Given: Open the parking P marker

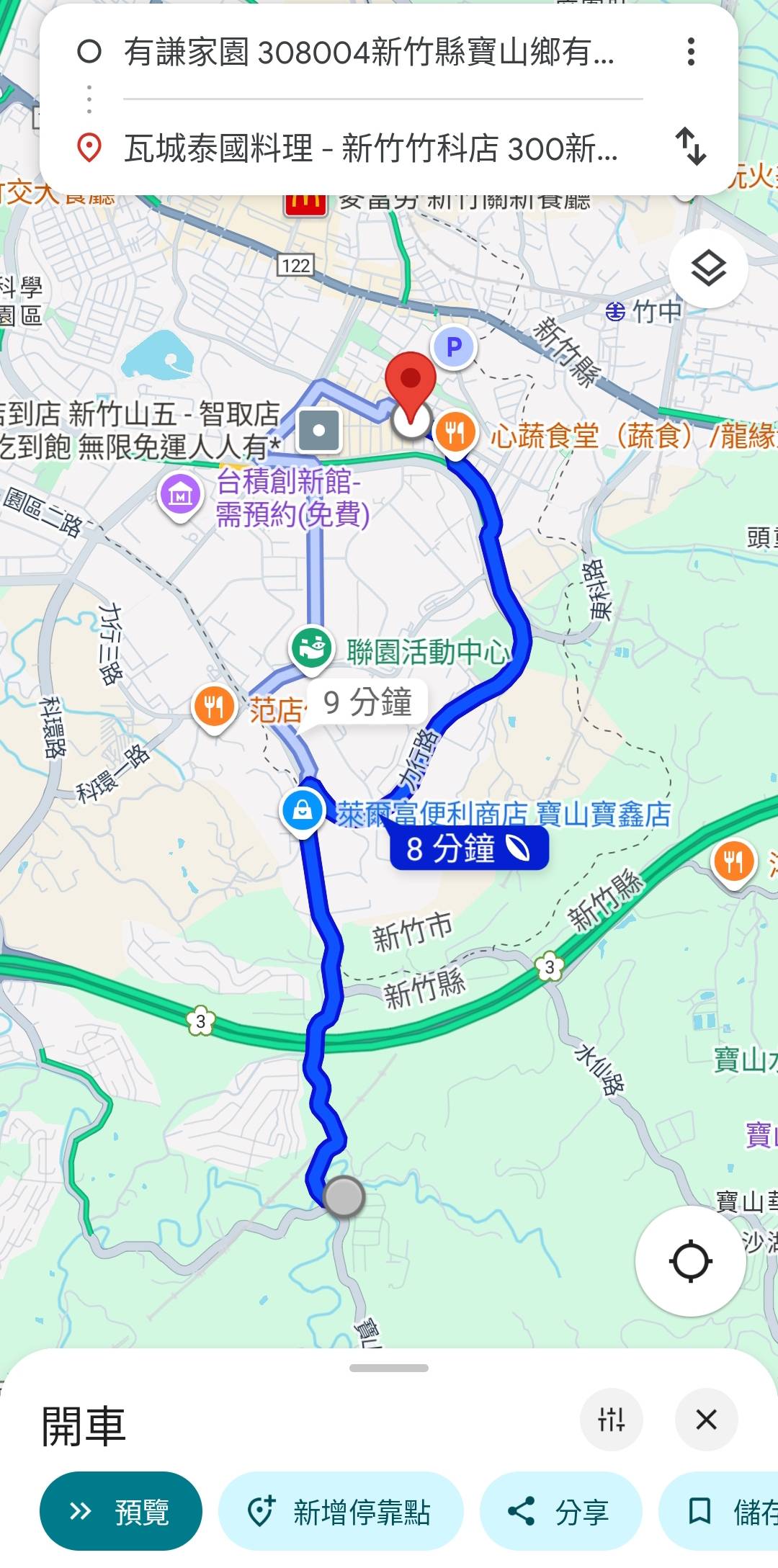Looking at the screenshot, I should (453, 348).
